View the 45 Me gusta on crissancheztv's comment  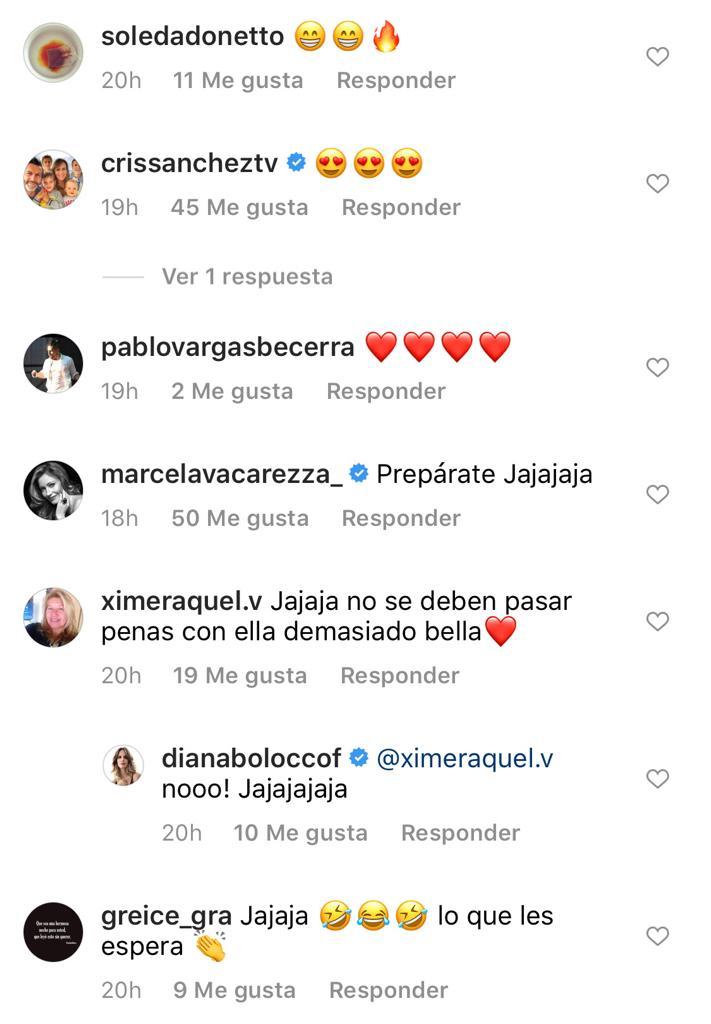point(239,207)
